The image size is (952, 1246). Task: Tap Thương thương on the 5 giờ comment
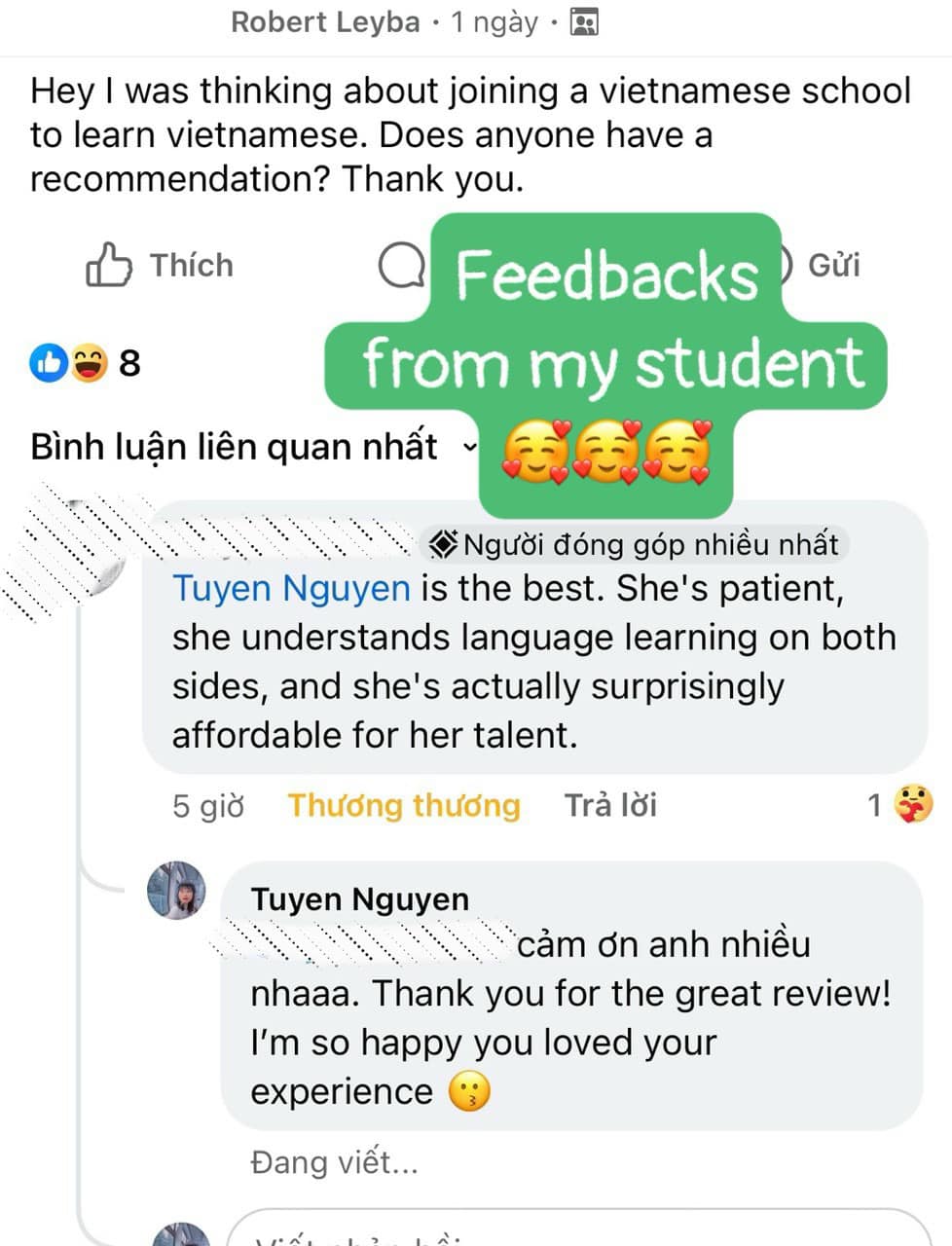(403, 805)
